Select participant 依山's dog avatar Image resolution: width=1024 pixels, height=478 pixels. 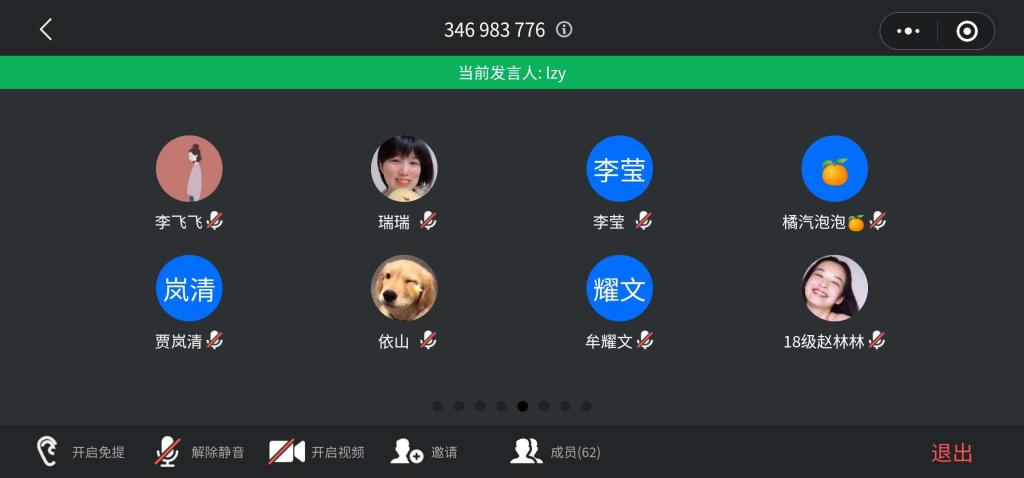tap(404, 288)
